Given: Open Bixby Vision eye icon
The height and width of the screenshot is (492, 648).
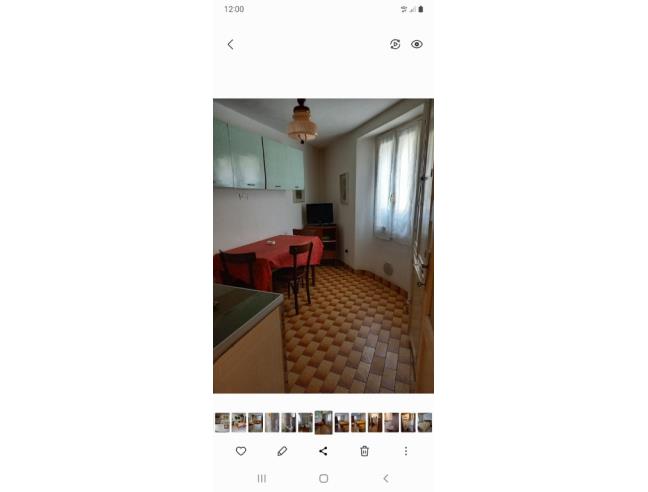Looking at the screenshot, I should [417, 44].
